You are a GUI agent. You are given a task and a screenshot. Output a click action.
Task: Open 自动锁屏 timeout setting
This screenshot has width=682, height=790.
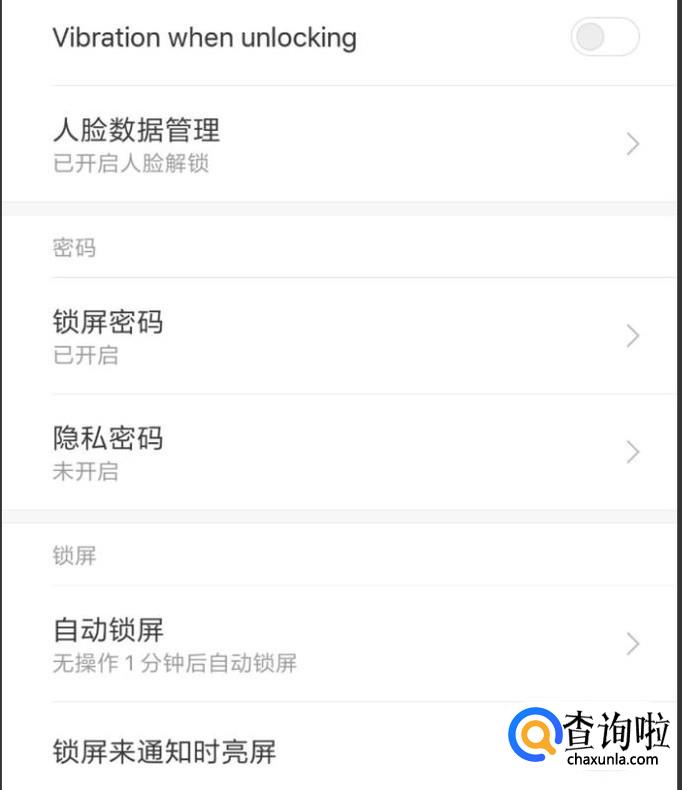(x=340, y=644)
